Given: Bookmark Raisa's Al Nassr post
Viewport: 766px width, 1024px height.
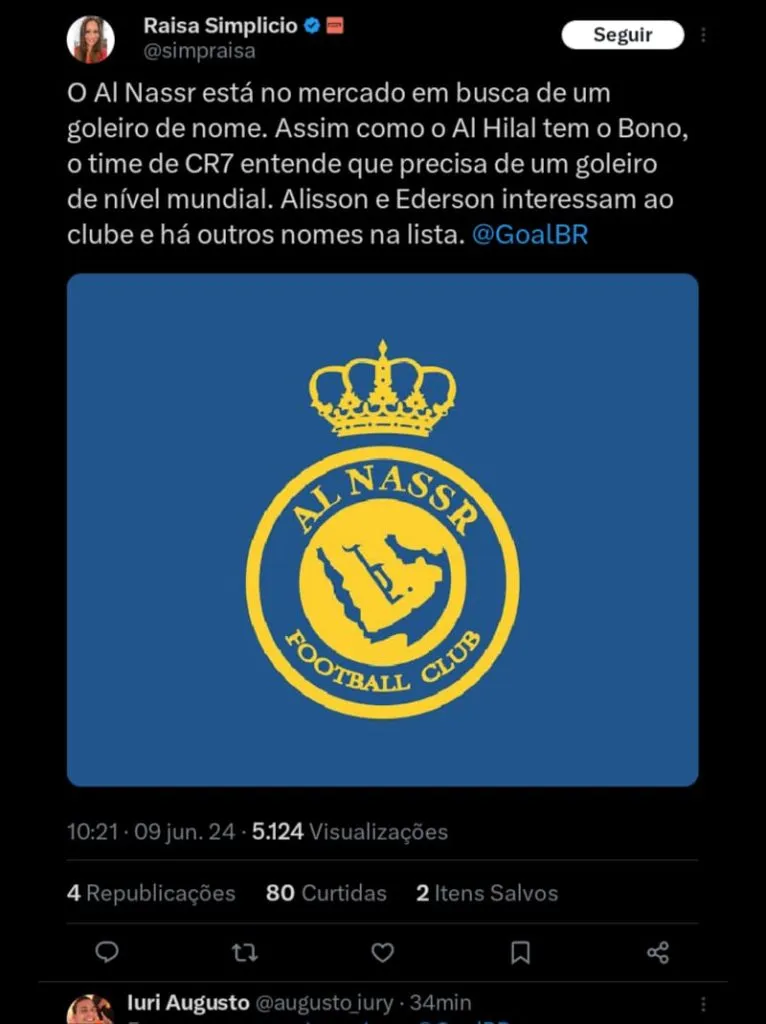Looking at the screenshot, I should pyautogui.click(x=520, y=953).
